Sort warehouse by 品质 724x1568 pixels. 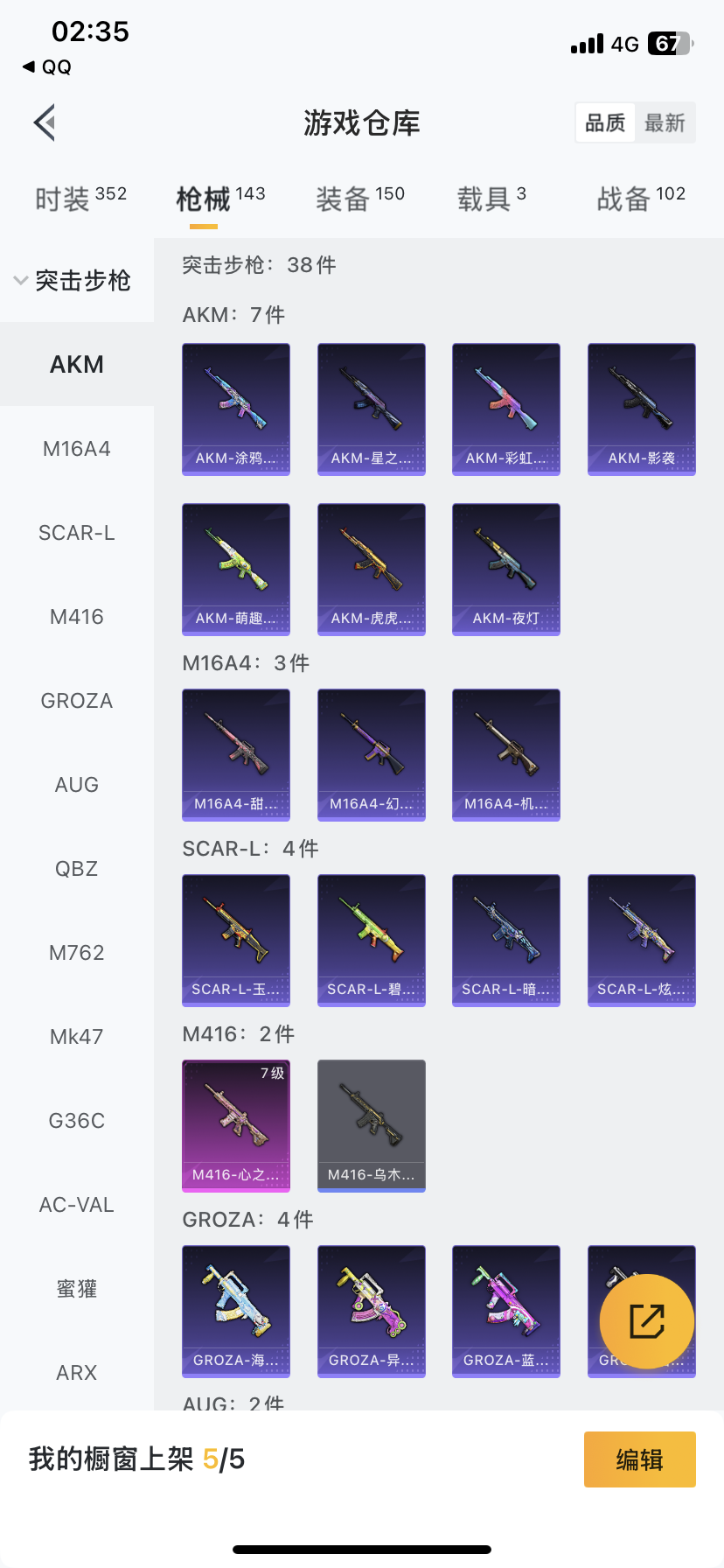(x=605, y=122)
